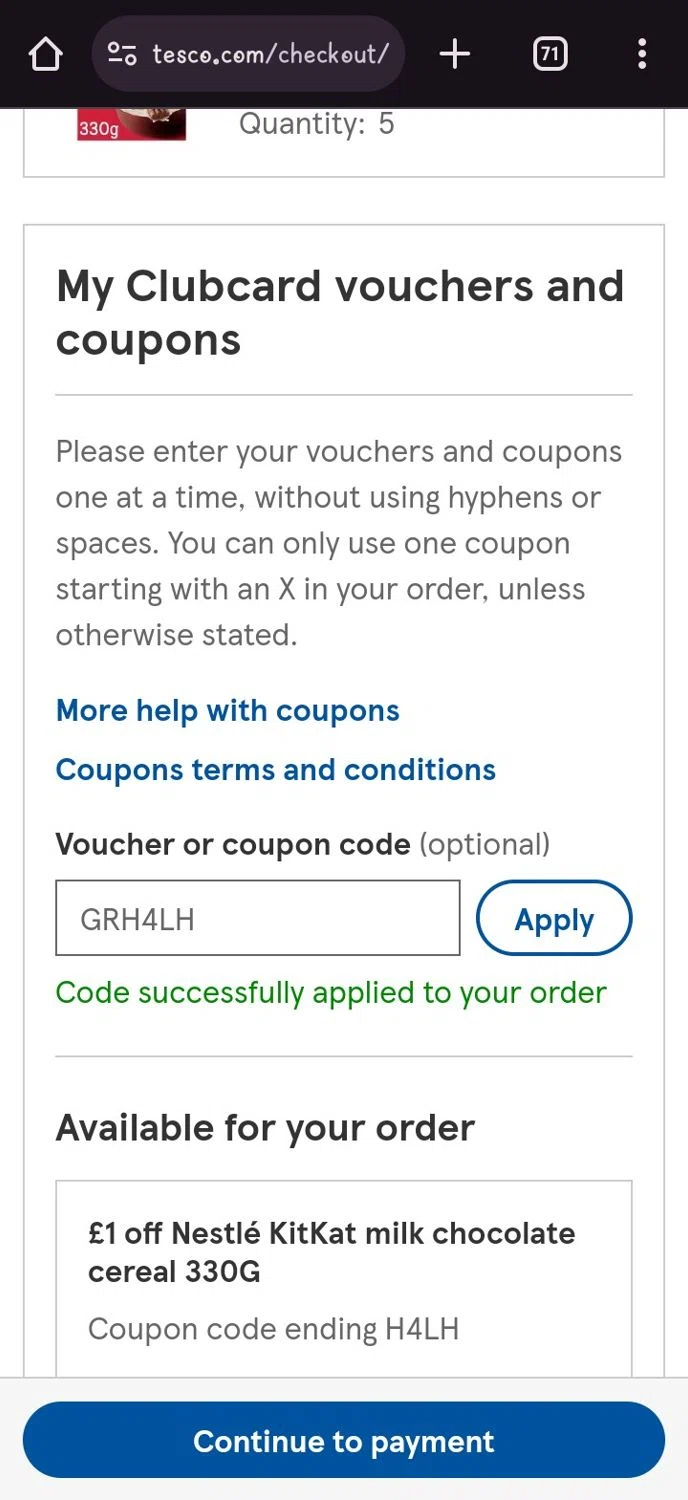Go to the browser home page
688x1500 pixels.
[x=46, y=54]
